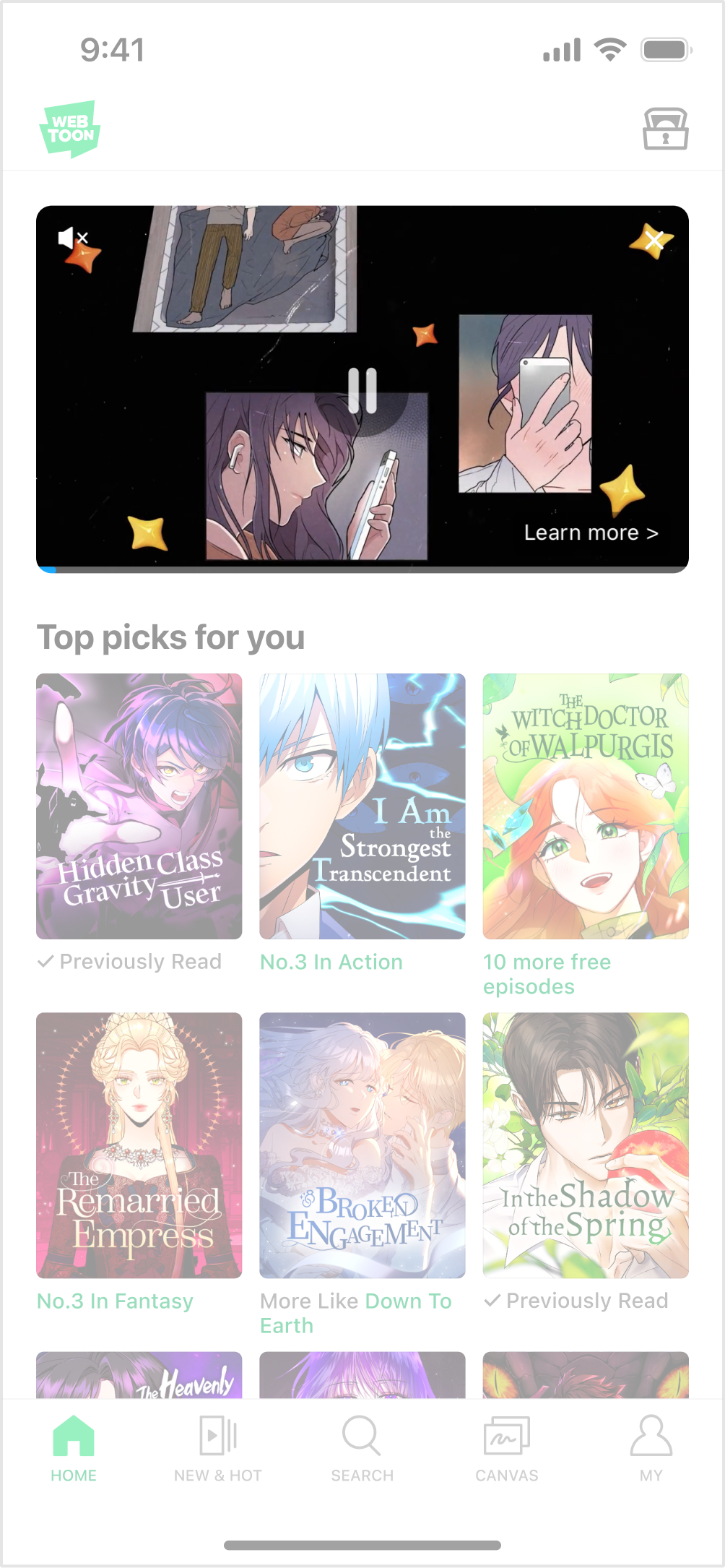This screenshot has width=725, height=1568.
Task: Tap the Learn more link
Action: [591, 533]
